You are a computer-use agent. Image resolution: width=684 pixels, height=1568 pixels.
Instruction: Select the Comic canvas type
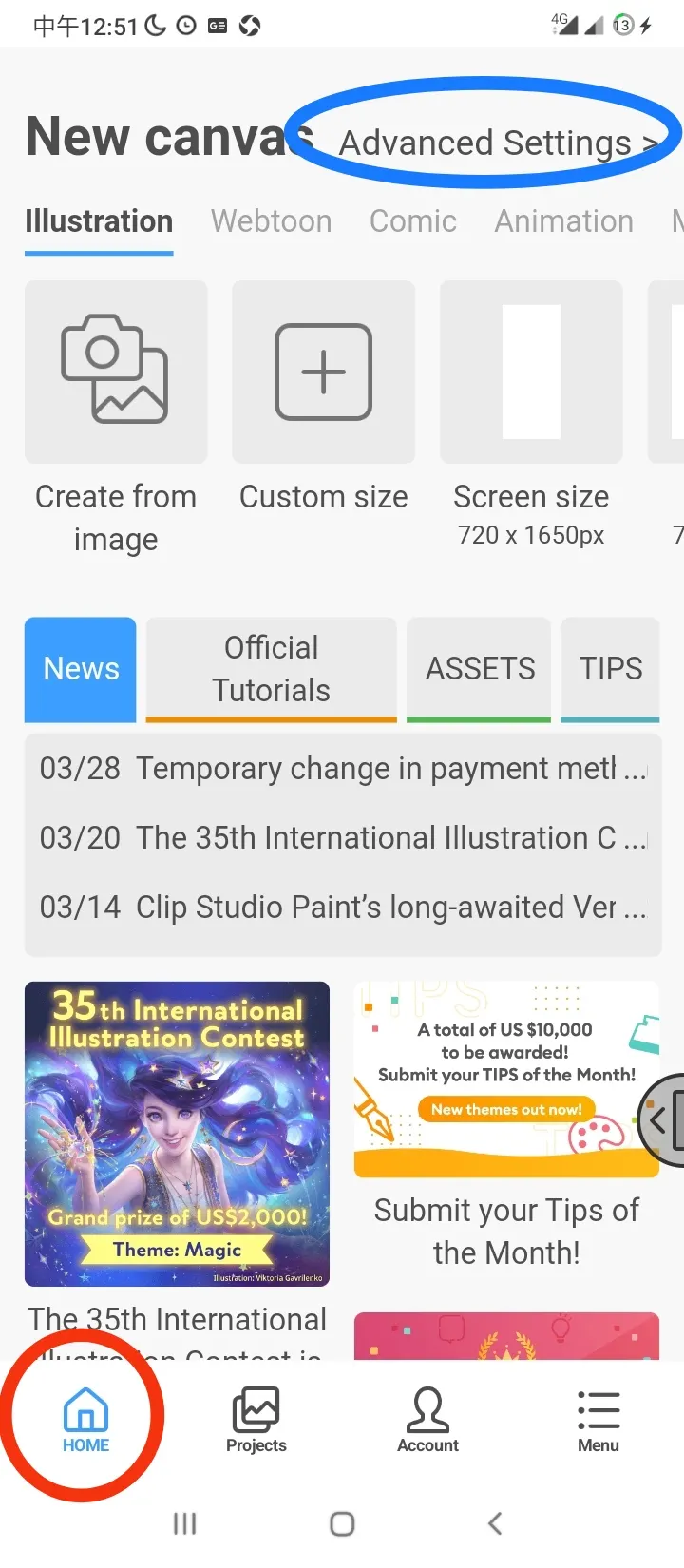412,220
